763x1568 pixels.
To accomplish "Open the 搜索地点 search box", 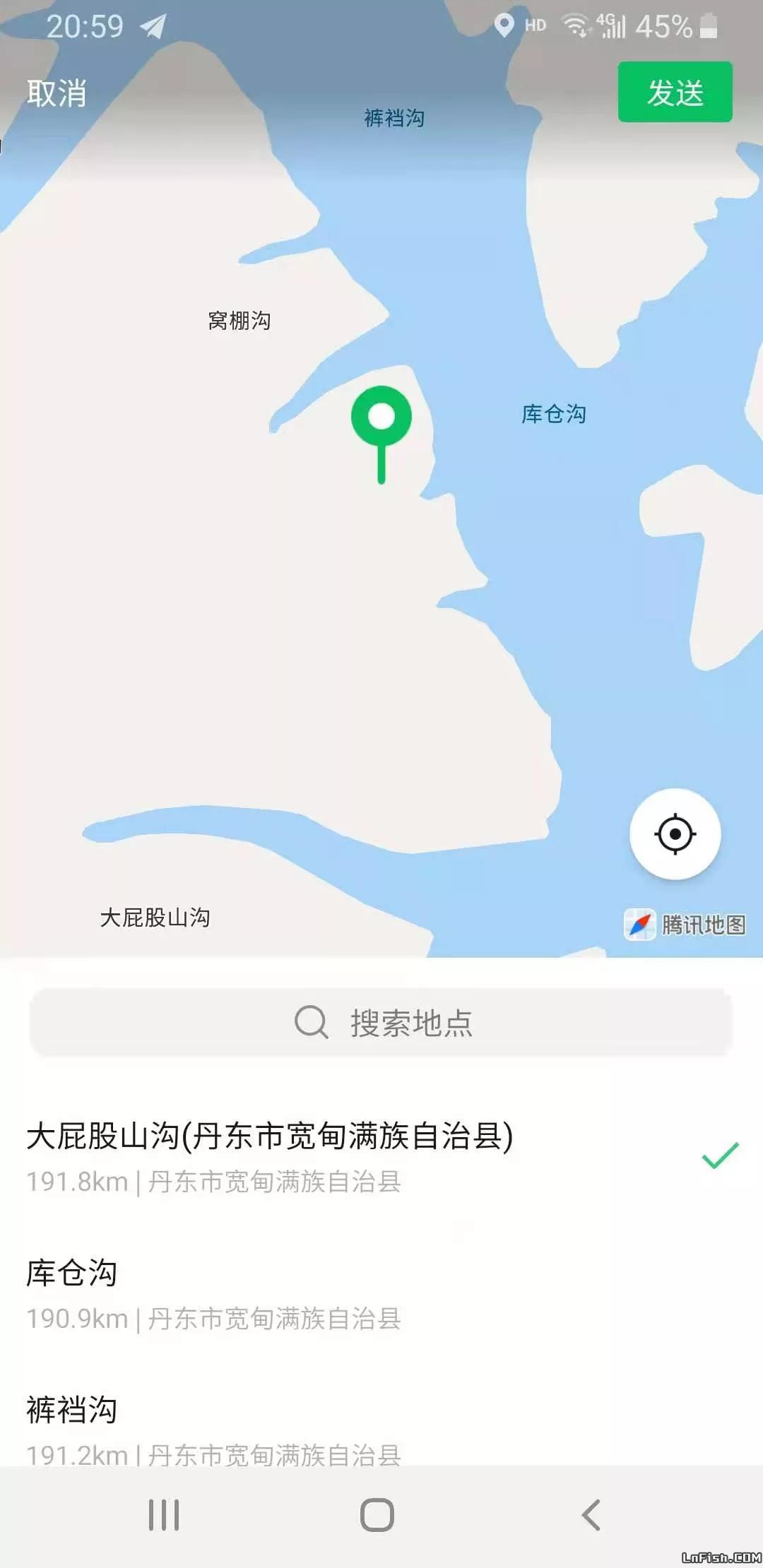I will pyautogui.click(x=381, y=1023).
